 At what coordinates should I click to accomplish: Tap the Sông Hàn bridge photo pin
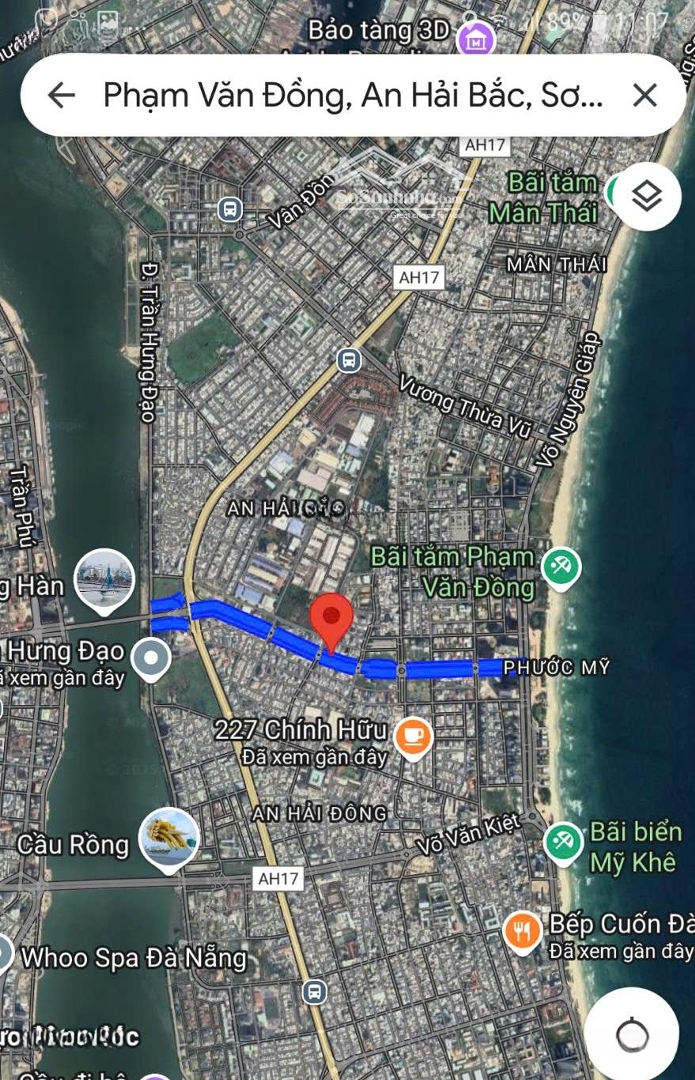tap(105, 580)
